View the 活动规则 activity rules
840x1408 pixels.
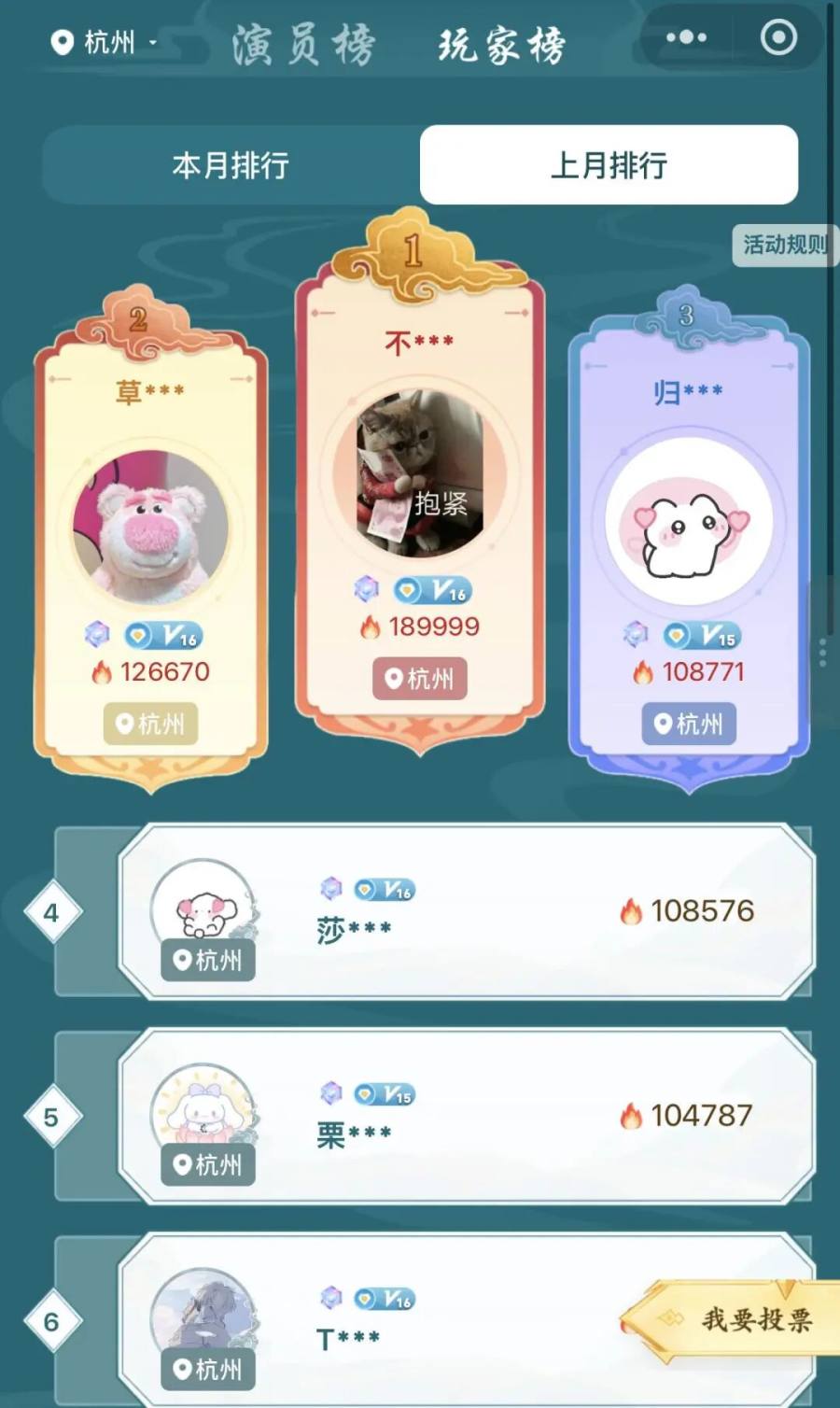[x=785, y=246]
